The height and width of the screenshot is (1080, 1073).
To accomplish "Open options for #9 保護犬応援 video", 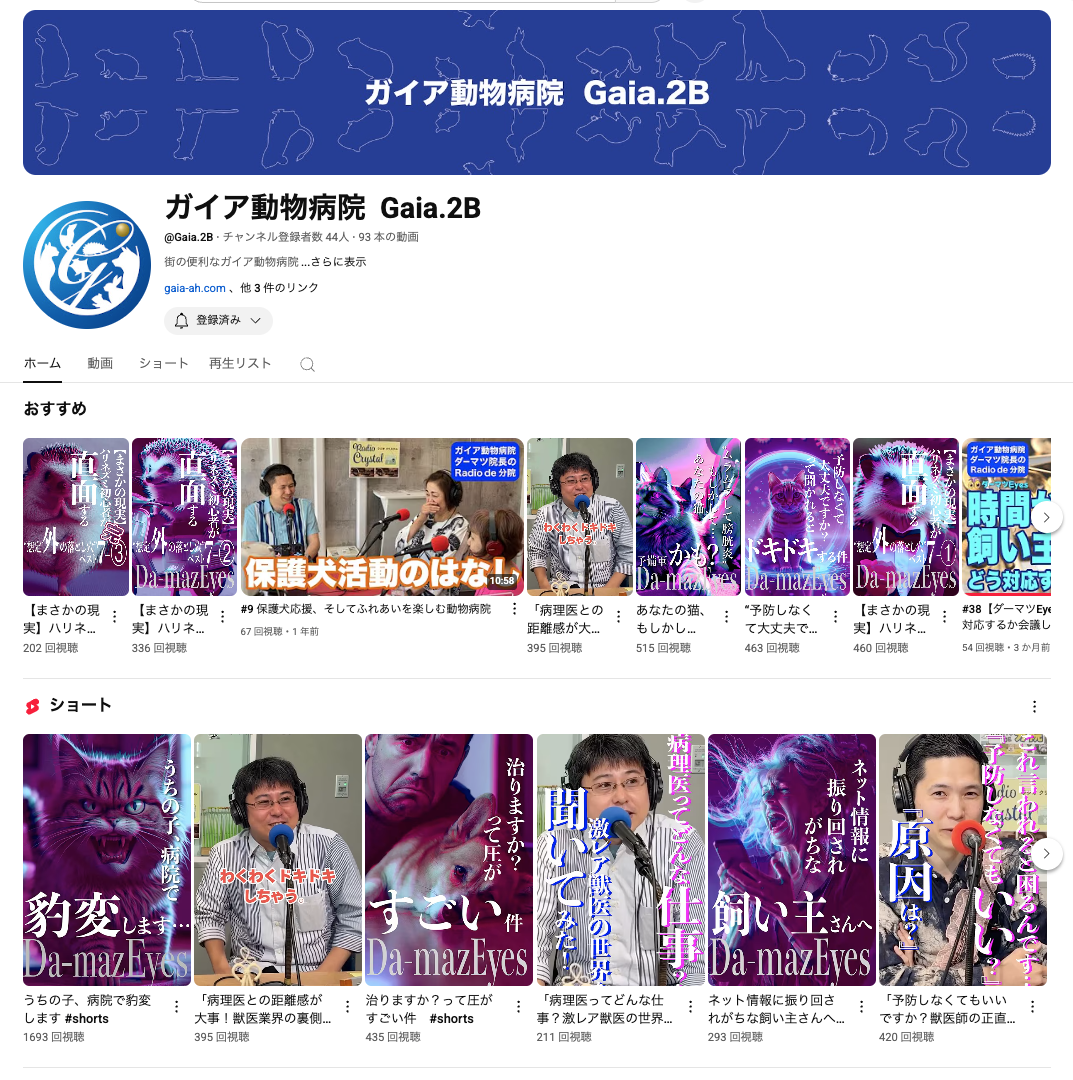I will 514,609.
